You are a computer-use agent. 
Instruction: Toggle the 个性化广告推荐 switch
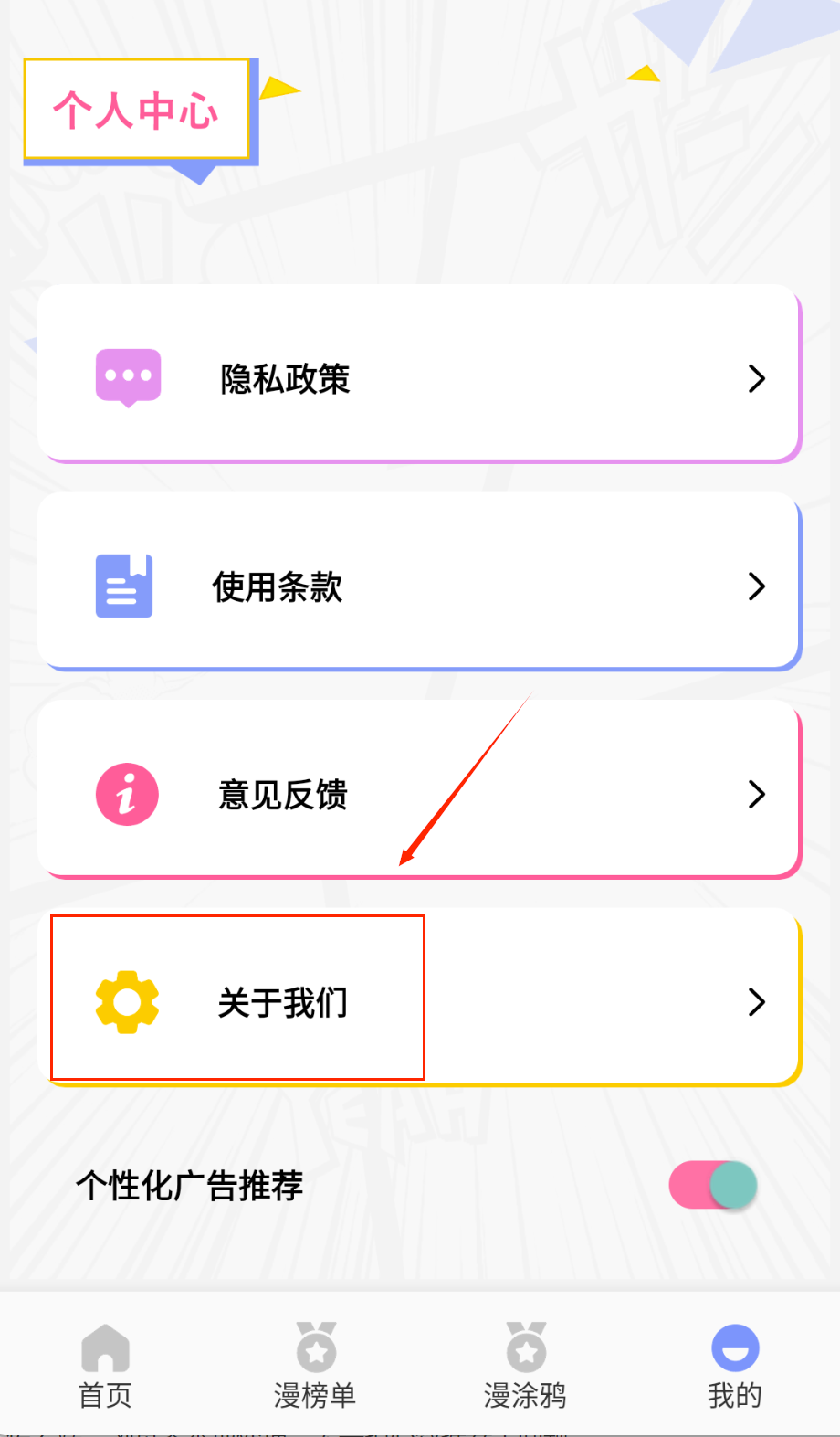713,1186
